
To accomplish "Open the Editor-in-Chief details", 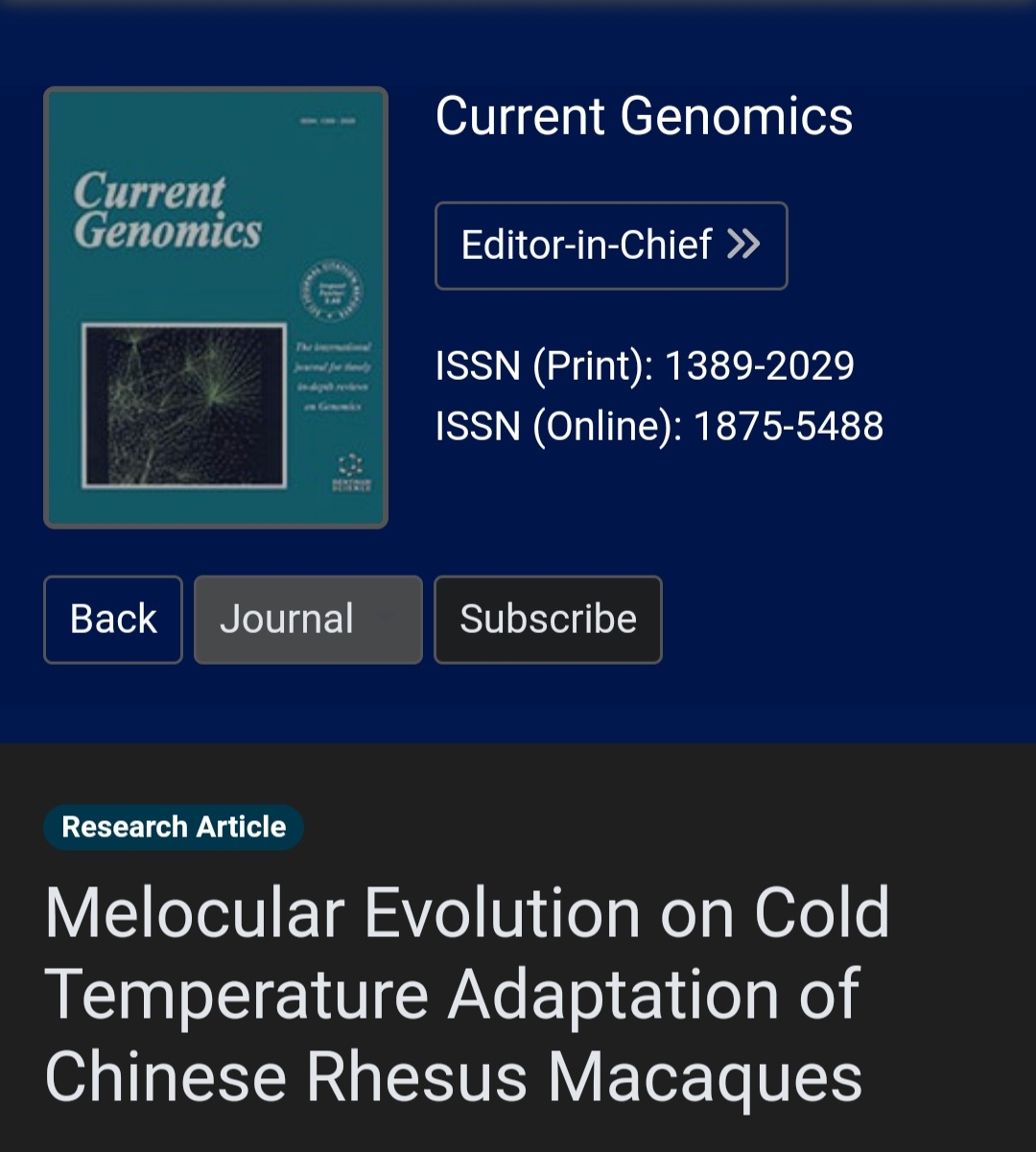I will click(x=610, y=246).
